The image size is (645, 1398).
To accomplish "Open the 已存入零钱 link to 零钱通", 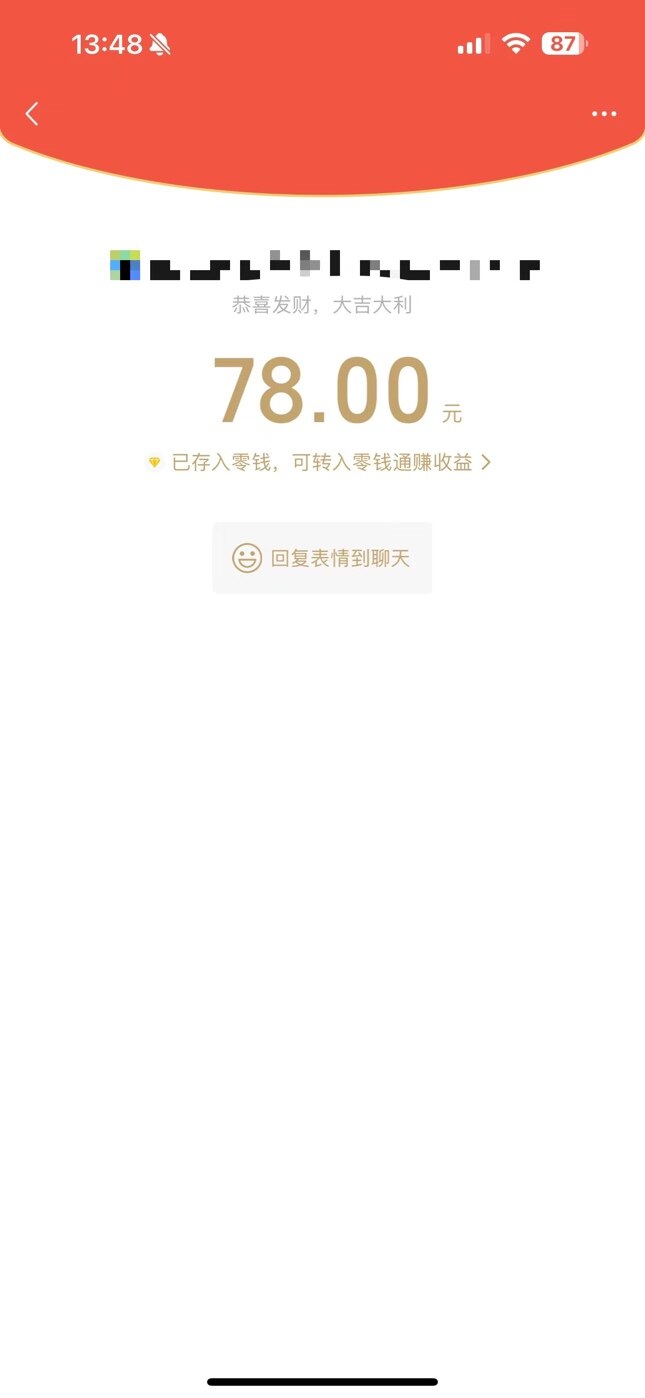I will pos(322,463).
